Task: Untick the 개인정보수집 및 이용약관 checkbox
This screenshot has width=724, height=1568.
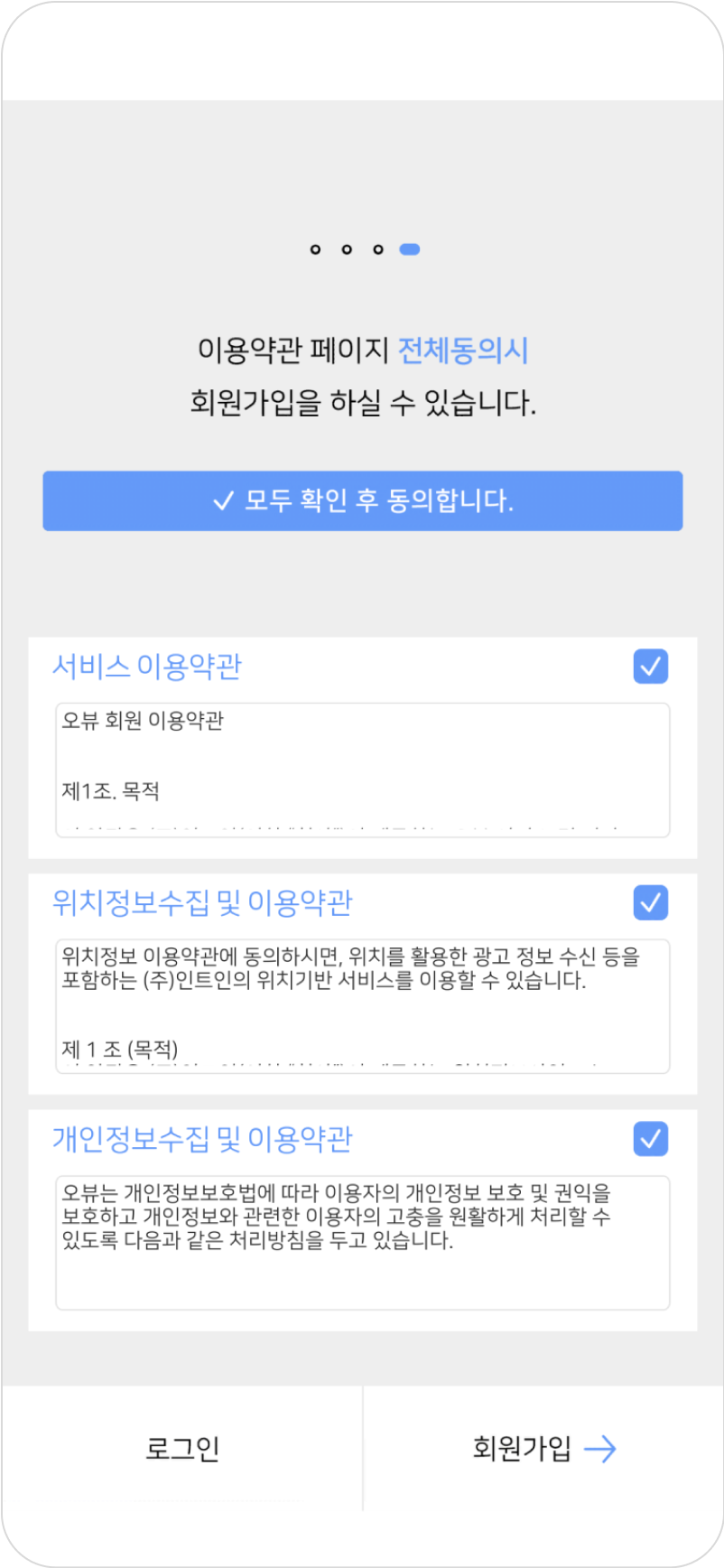Action: (x=650, y=1139)
